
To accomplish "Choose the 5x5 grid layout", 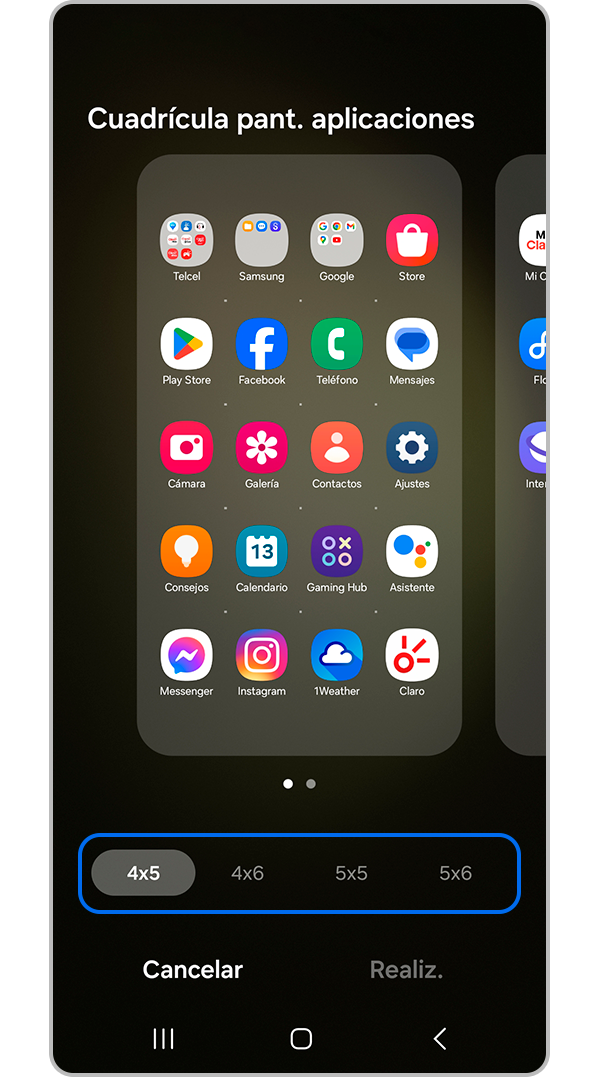I will click(351, 873).
